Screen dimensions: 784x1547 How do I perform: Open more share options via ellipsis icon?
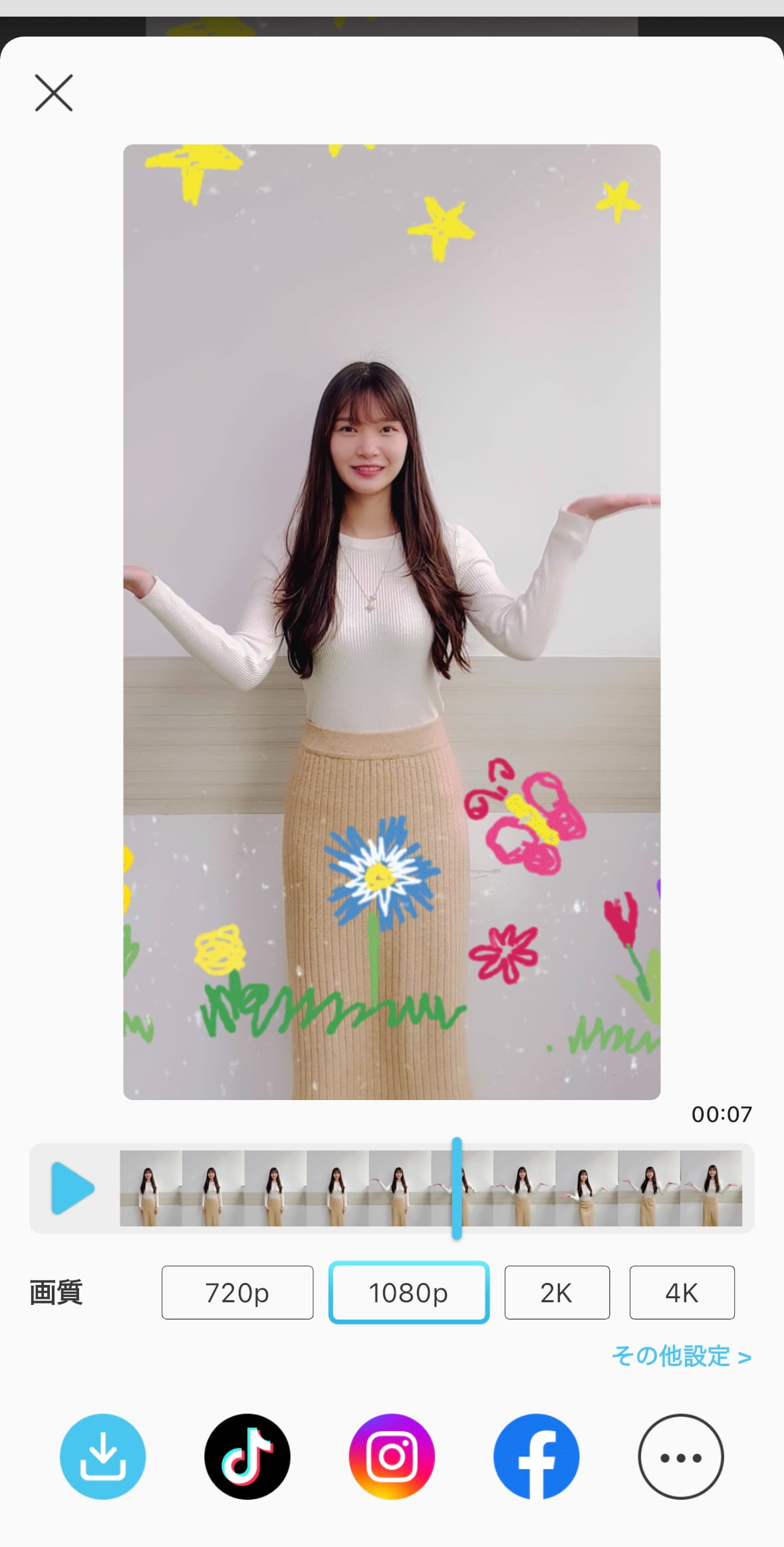[680, 1457]
